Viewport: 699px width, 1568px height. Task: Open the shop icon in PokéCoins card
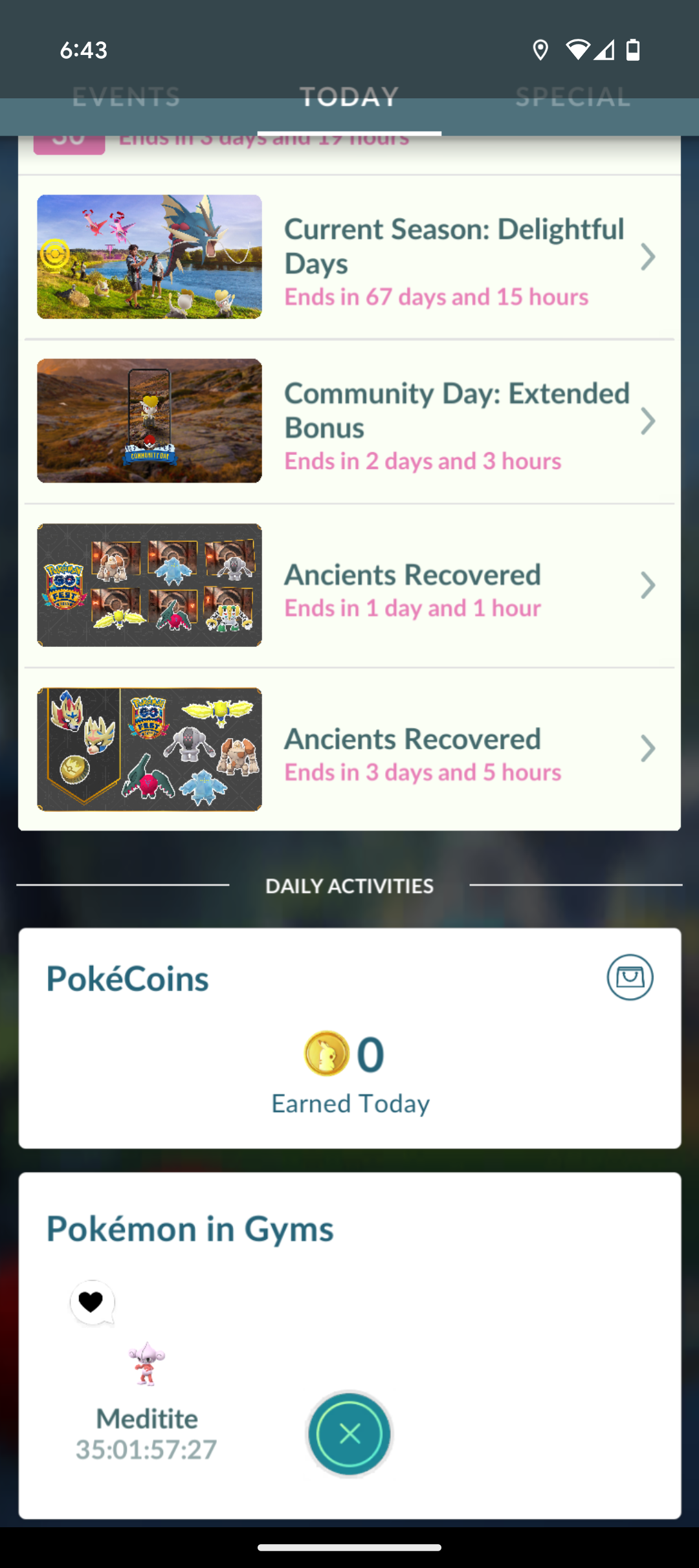(630, 977)
